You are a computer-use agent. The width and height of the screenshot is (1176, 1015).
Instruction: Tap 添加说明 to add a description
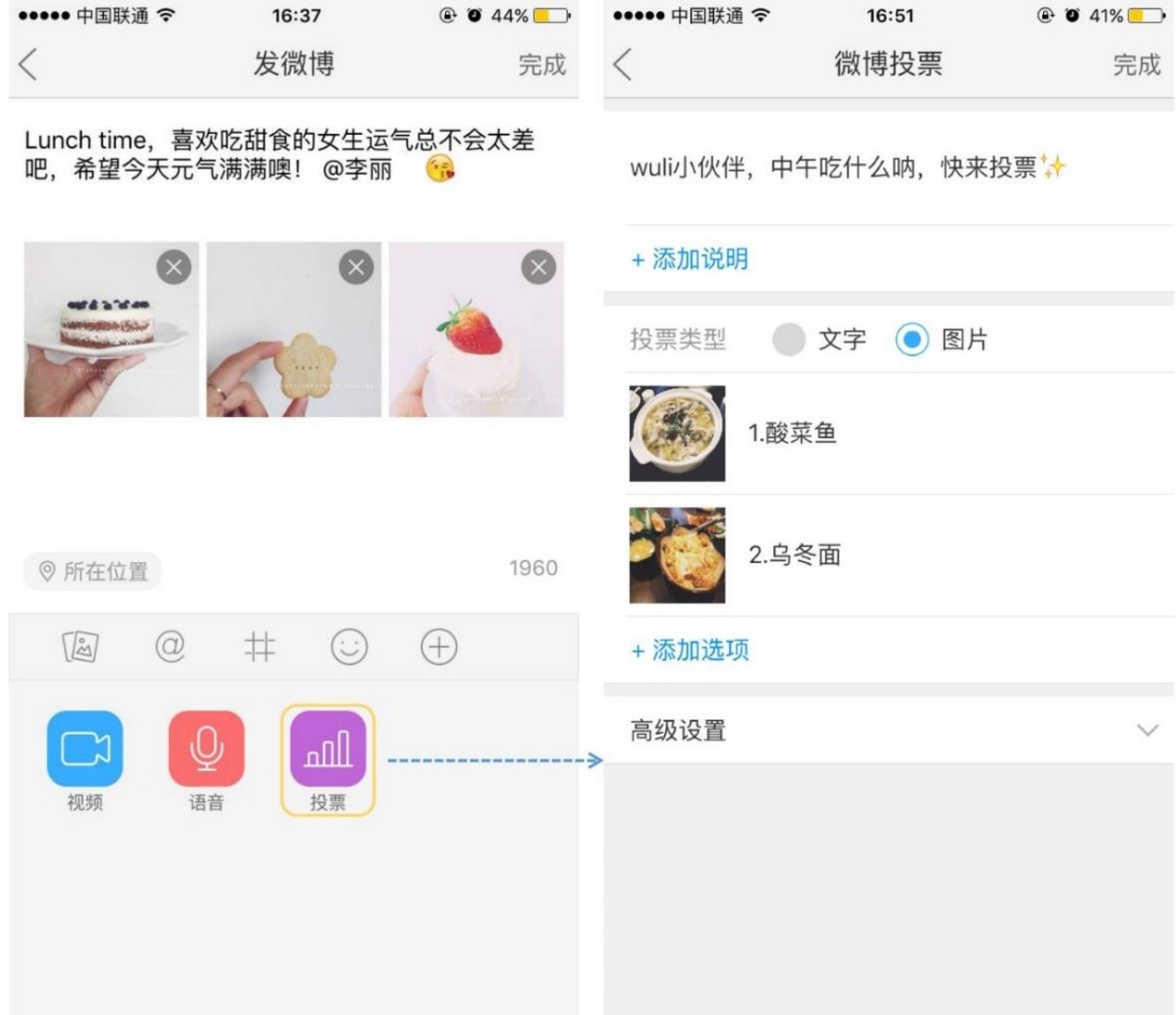tap(690, 259)
